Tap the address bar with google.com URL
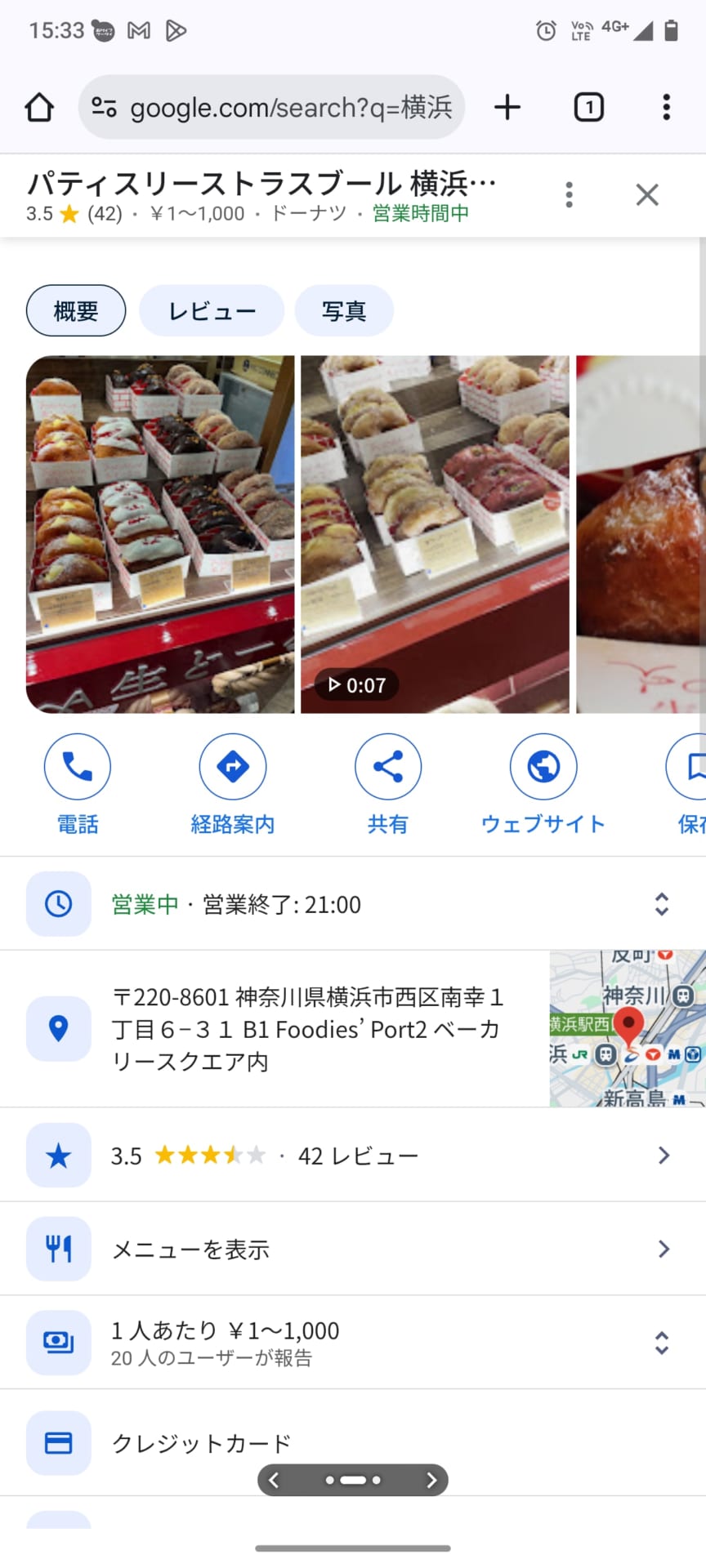The width and height of the screenshot is (706, 1568). click(x=272, y=107)
